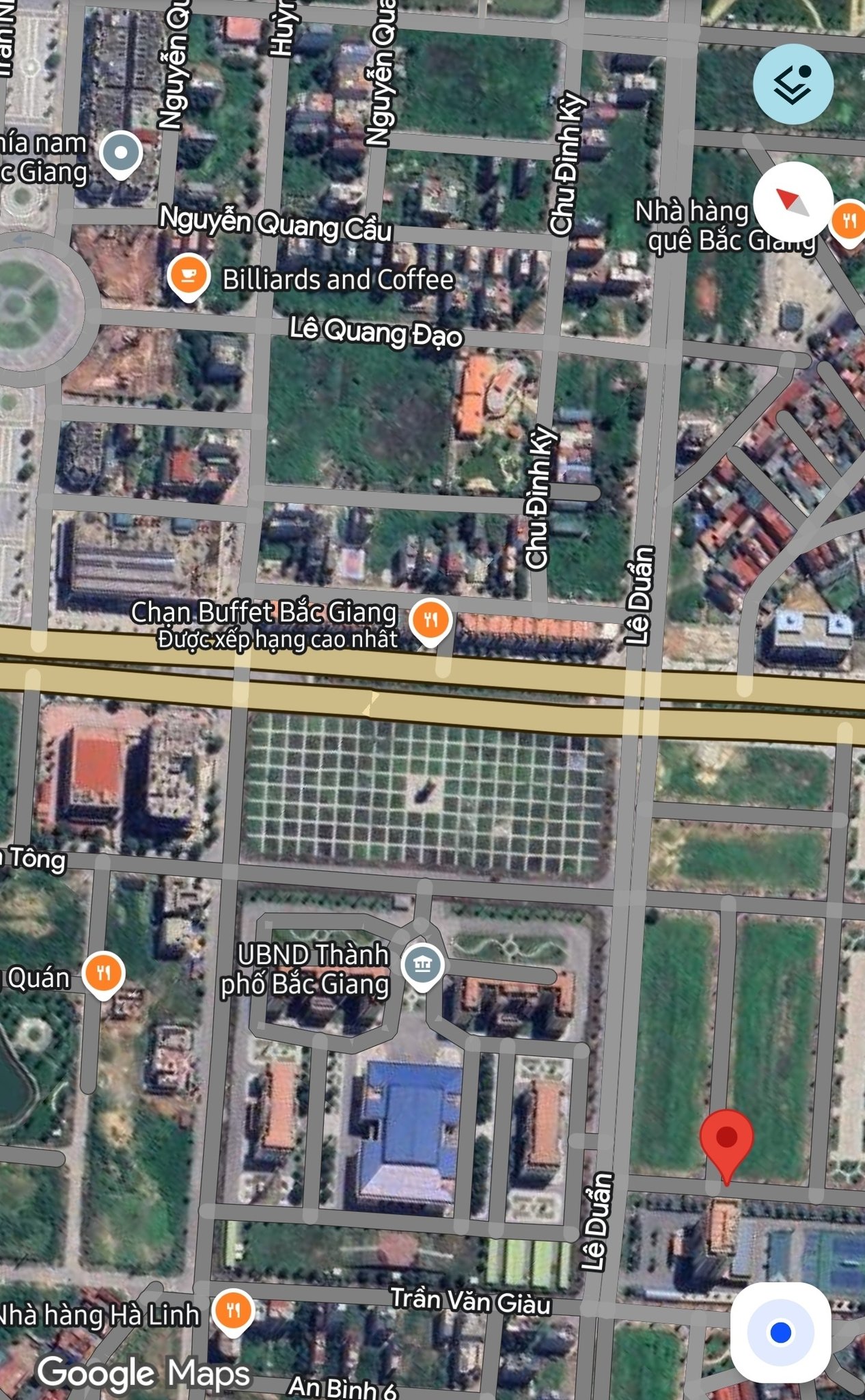
Task: Open the grey pin near Bắc Giang square
Action: coord(121,153)
